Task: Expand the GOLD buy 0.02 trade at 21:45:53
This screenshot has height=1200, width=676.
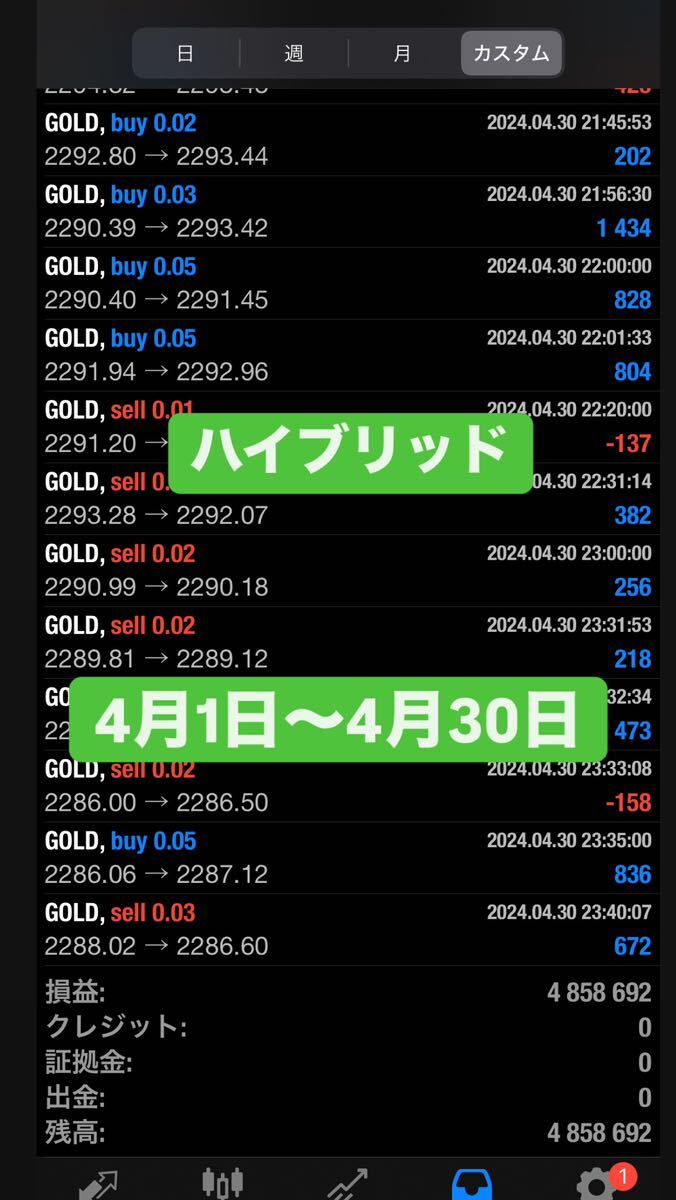Action: coord(348,140)
